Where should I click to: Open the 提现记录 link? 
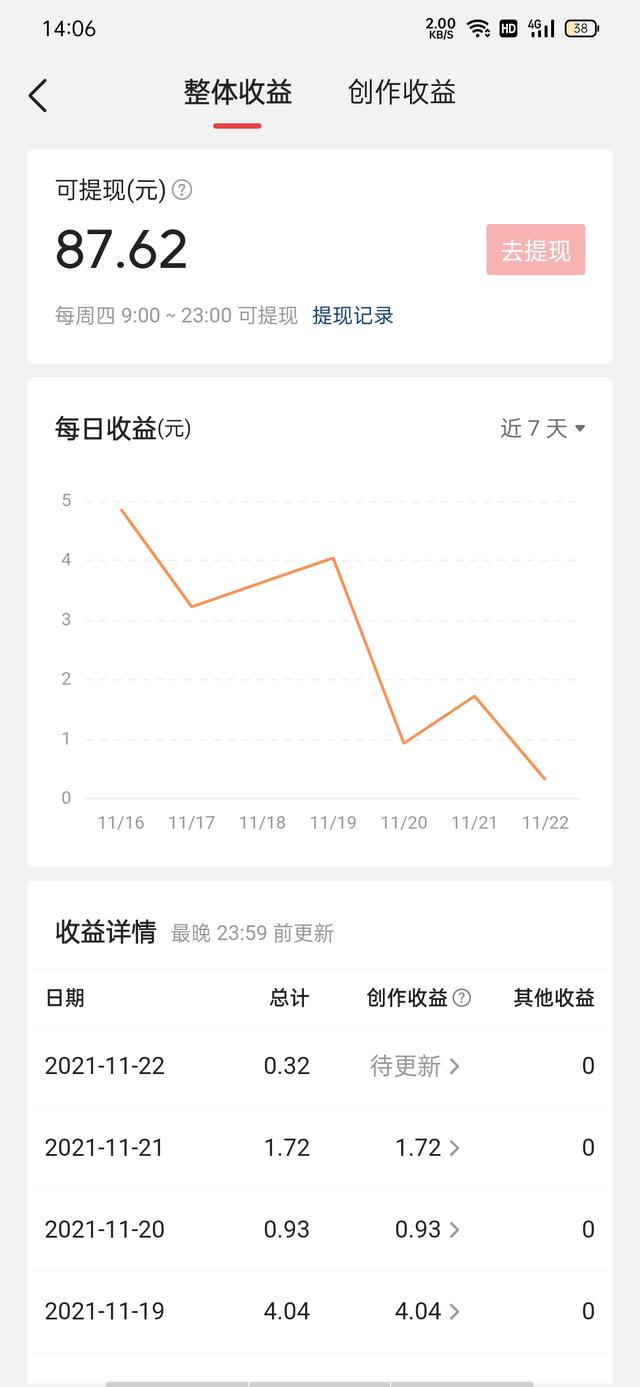tap(353, 316)
